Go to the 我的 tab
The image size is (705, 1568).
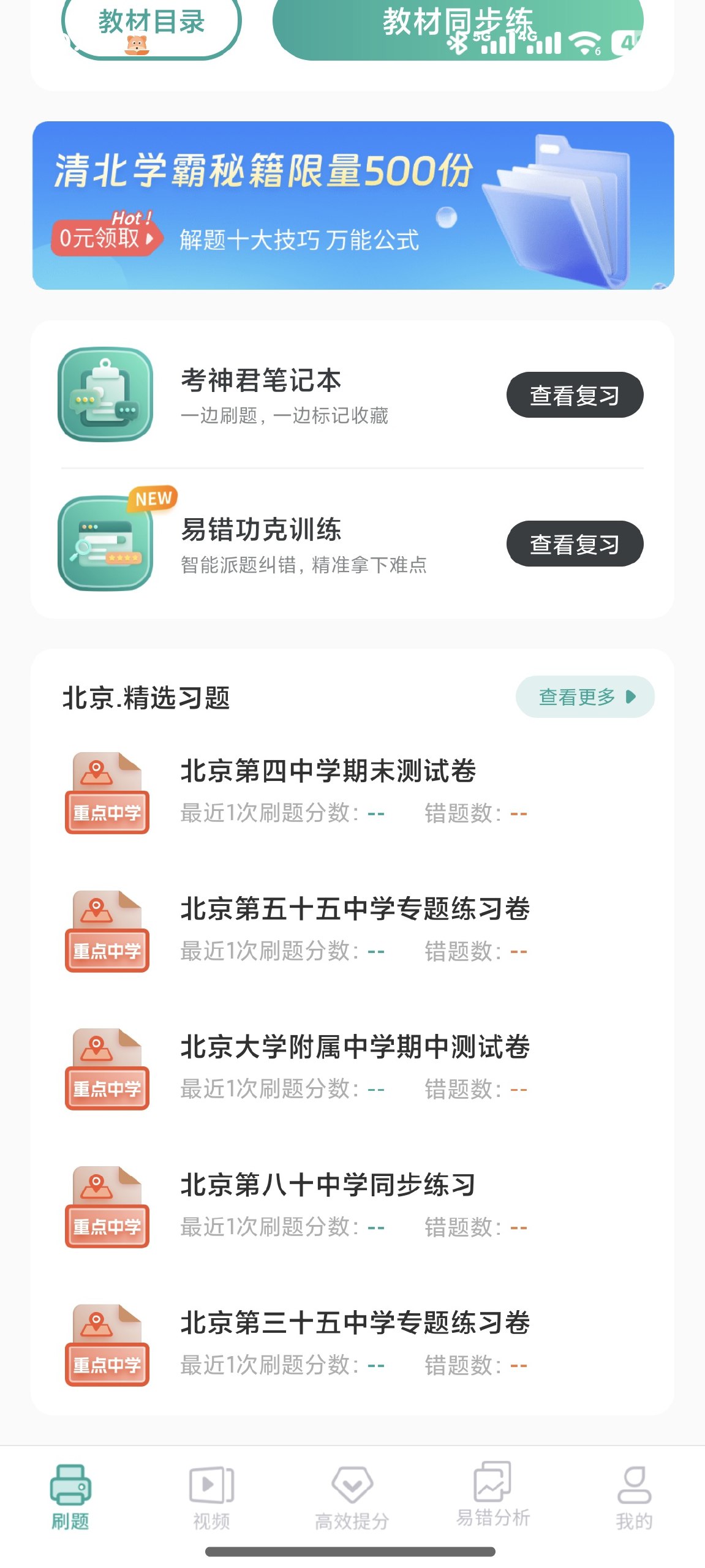click(x=634, y=1496)
